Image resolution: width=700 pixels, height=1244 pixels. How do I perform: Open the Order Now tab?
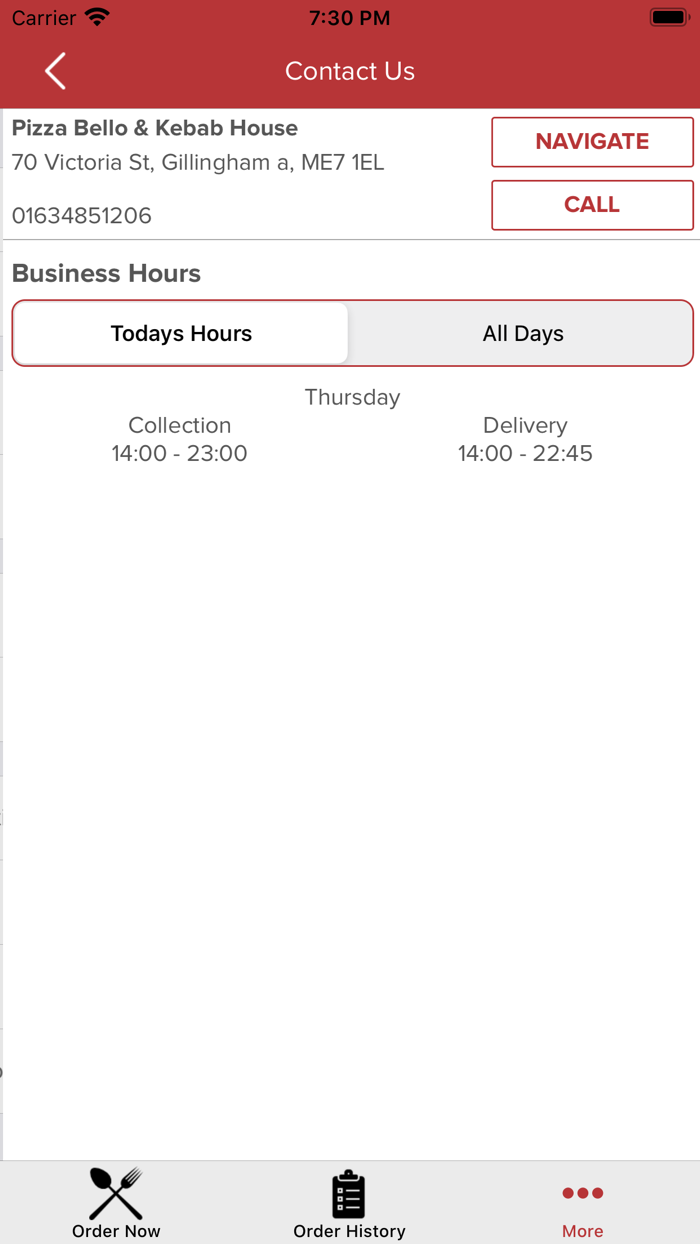click(x=116, y=1203)
